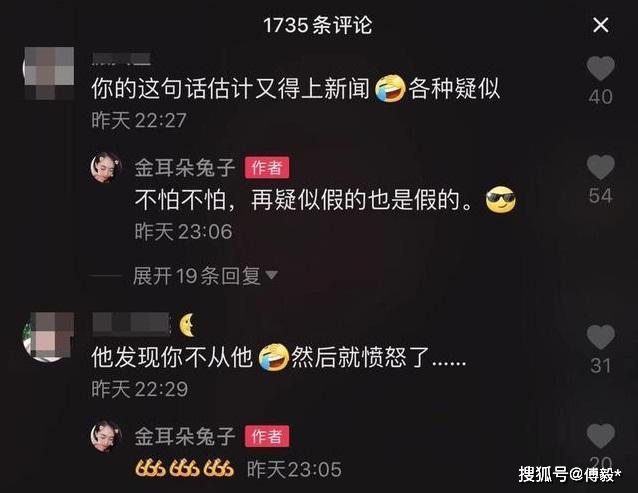Close the 1735 comments panel
The image size is (638, 493).
[601, 25]
